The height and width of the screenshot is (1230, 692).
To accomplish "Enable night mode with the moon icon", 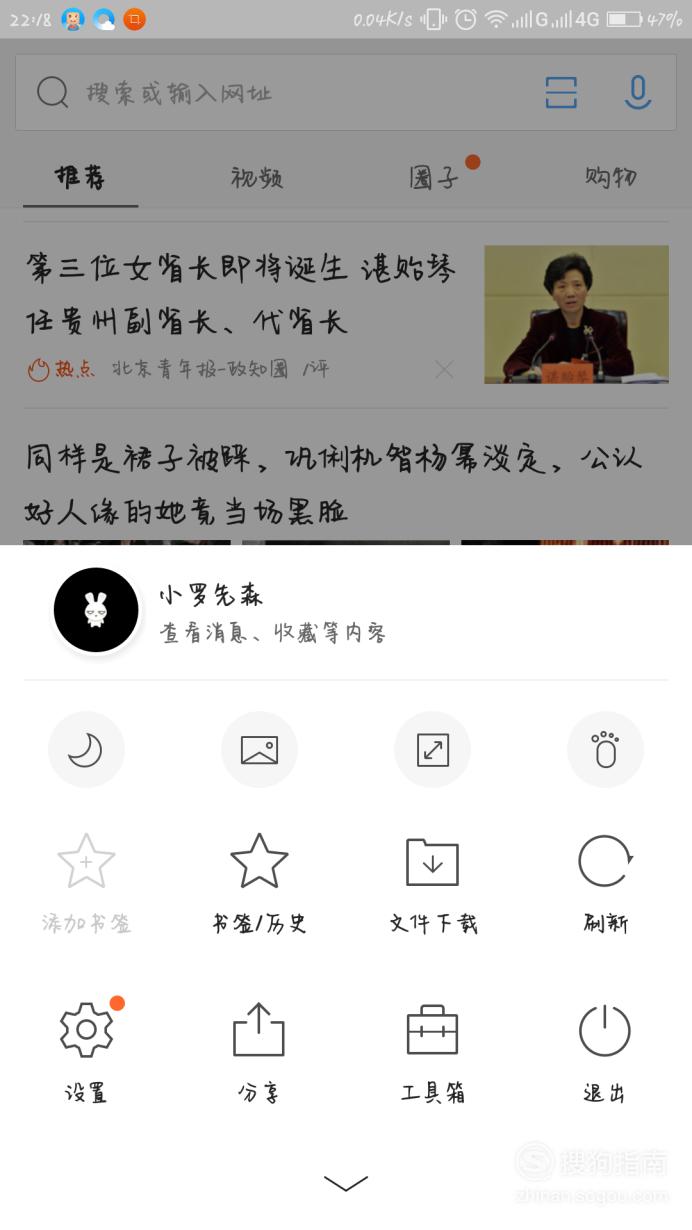I will pyautogui.click(x=86, y=749).
